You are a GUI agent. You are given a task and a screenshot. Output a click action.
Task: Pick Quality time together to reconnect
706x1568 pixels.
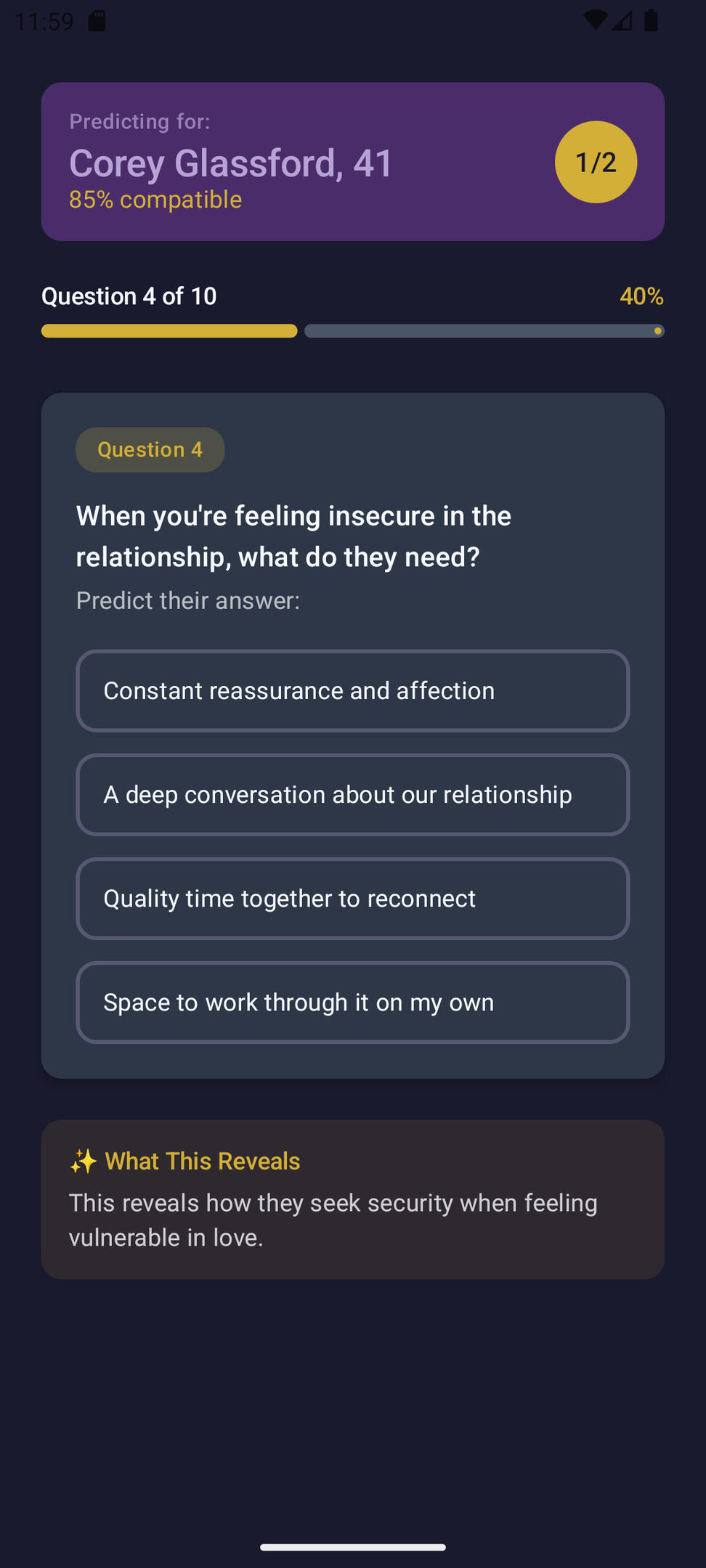[352, 898]
